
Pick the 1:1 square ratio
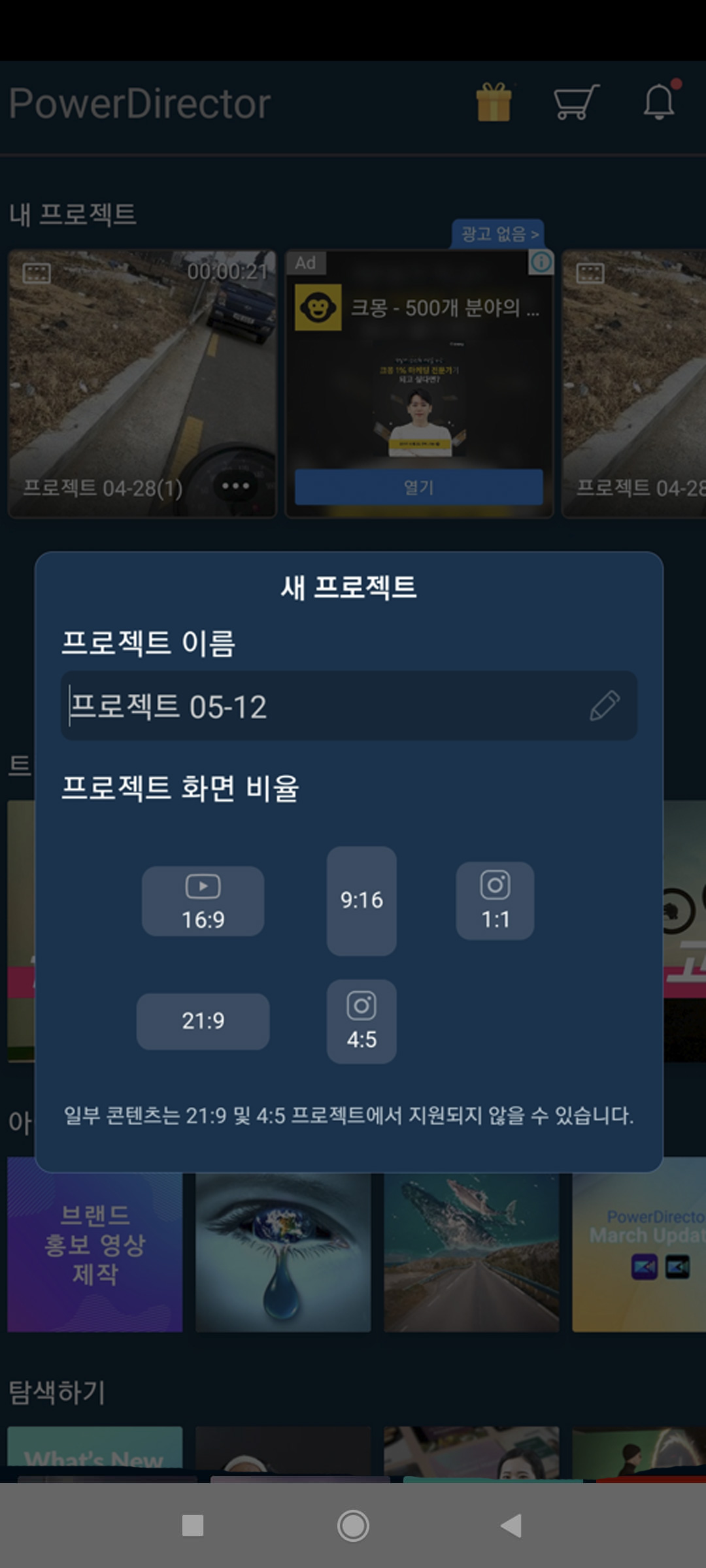point(495,900)
